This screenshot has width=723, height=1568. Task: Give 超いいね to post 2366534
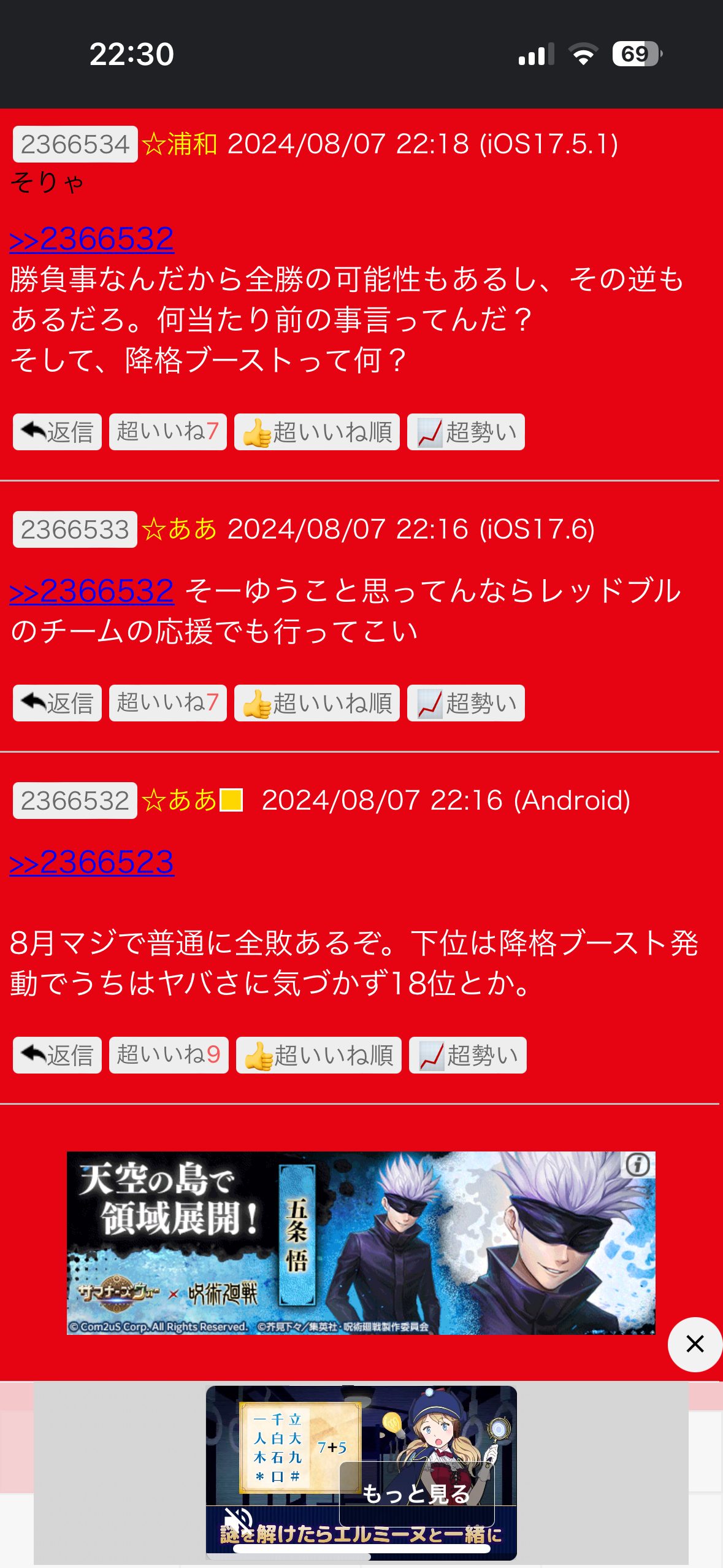point(167,432)
